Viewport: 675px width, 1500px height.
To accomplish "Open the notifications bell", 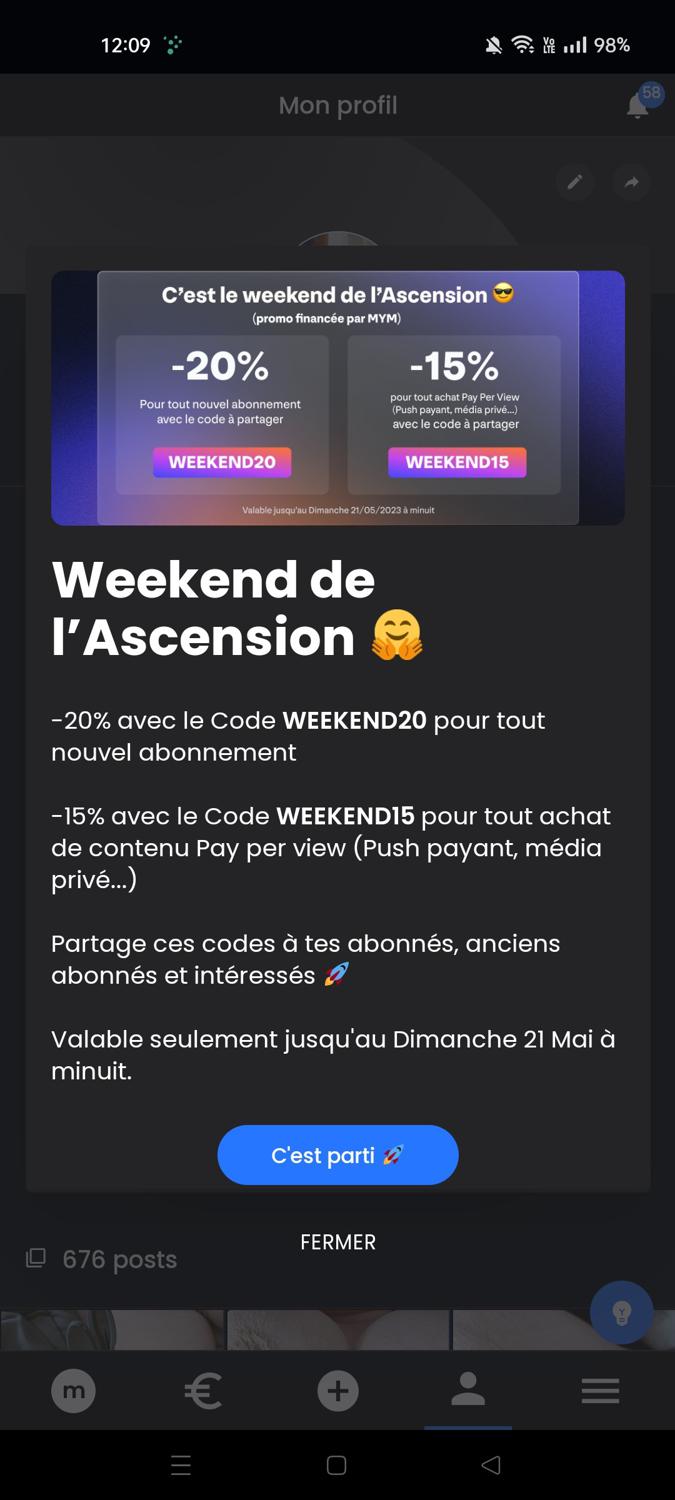I will pos(638,104).
